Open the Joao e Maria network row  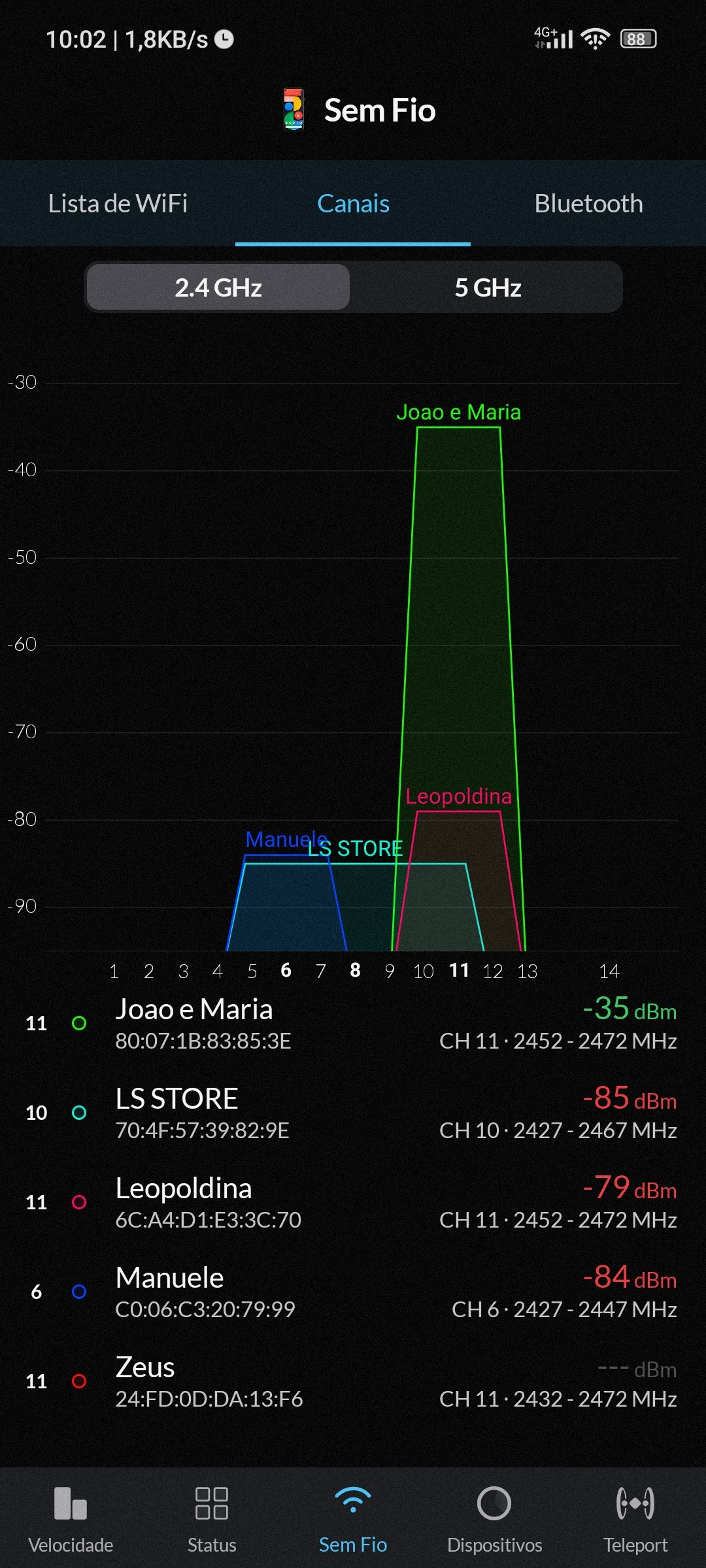(353, 1023)
